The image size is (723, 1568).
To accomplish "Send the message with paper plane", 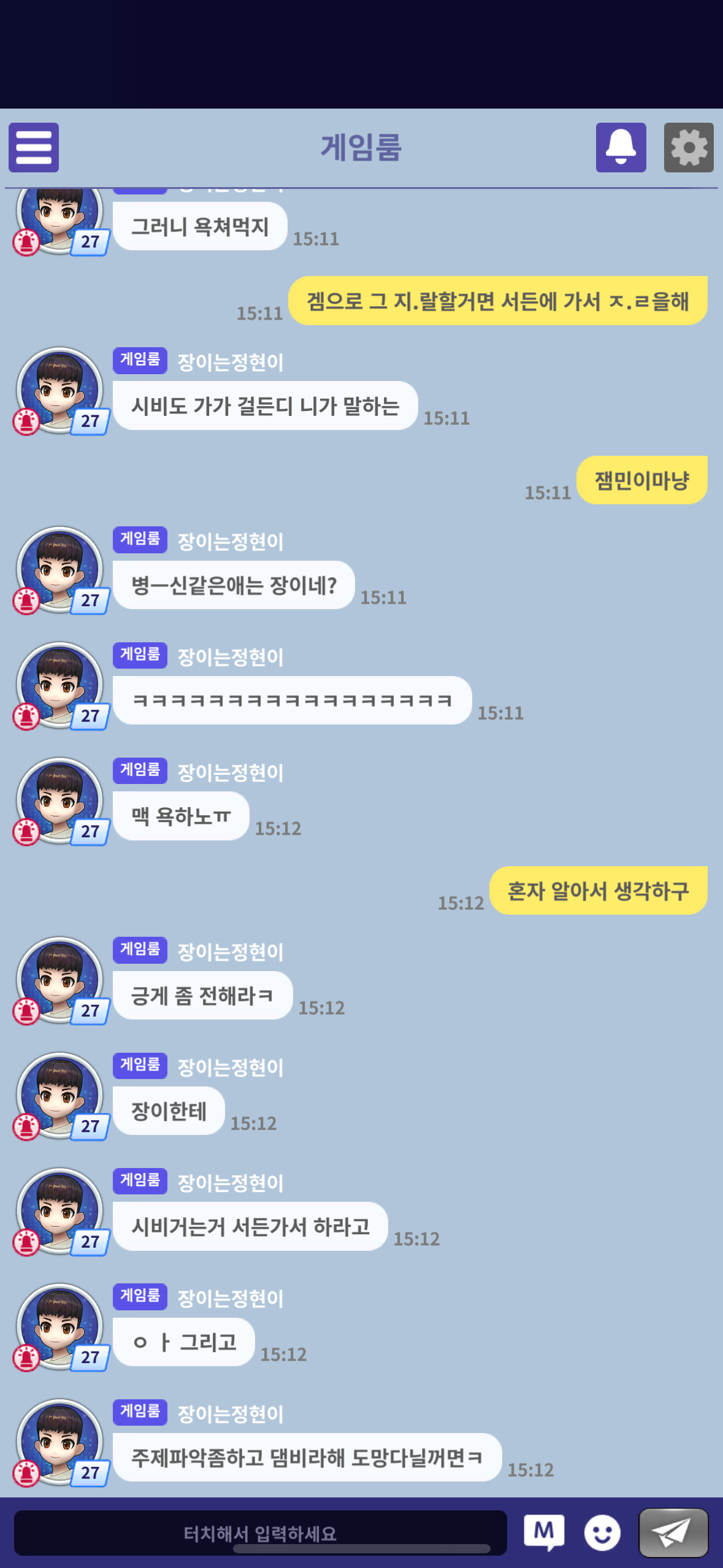I will 673,1532.
